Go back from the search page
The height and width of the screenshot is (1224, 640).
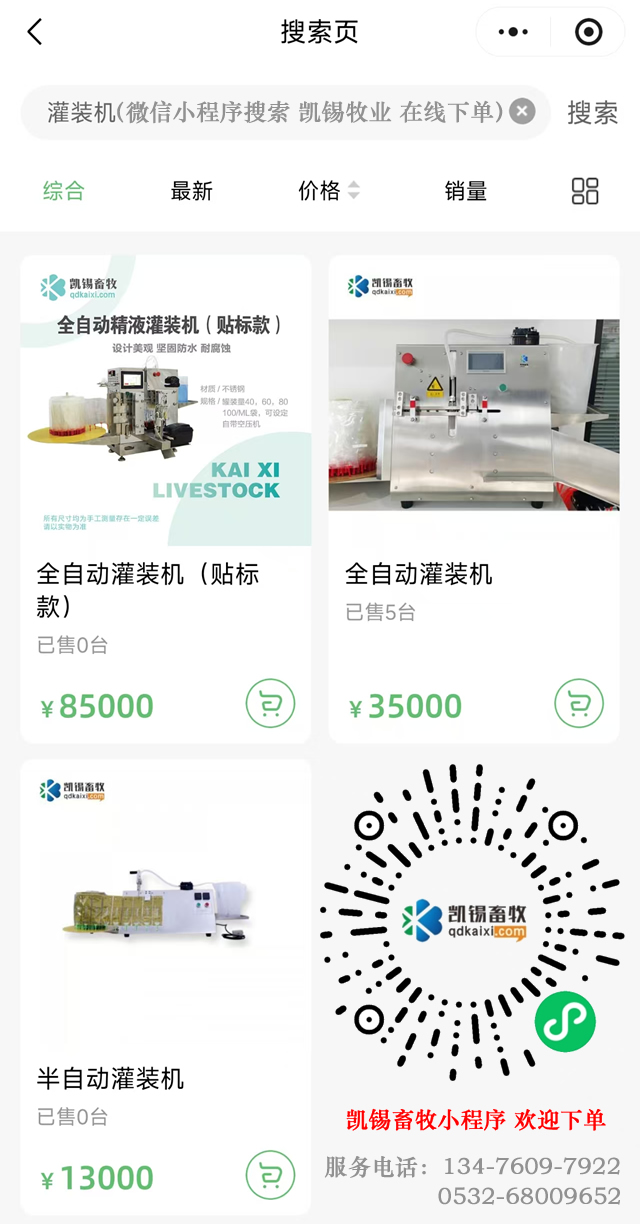pos(35,32)
